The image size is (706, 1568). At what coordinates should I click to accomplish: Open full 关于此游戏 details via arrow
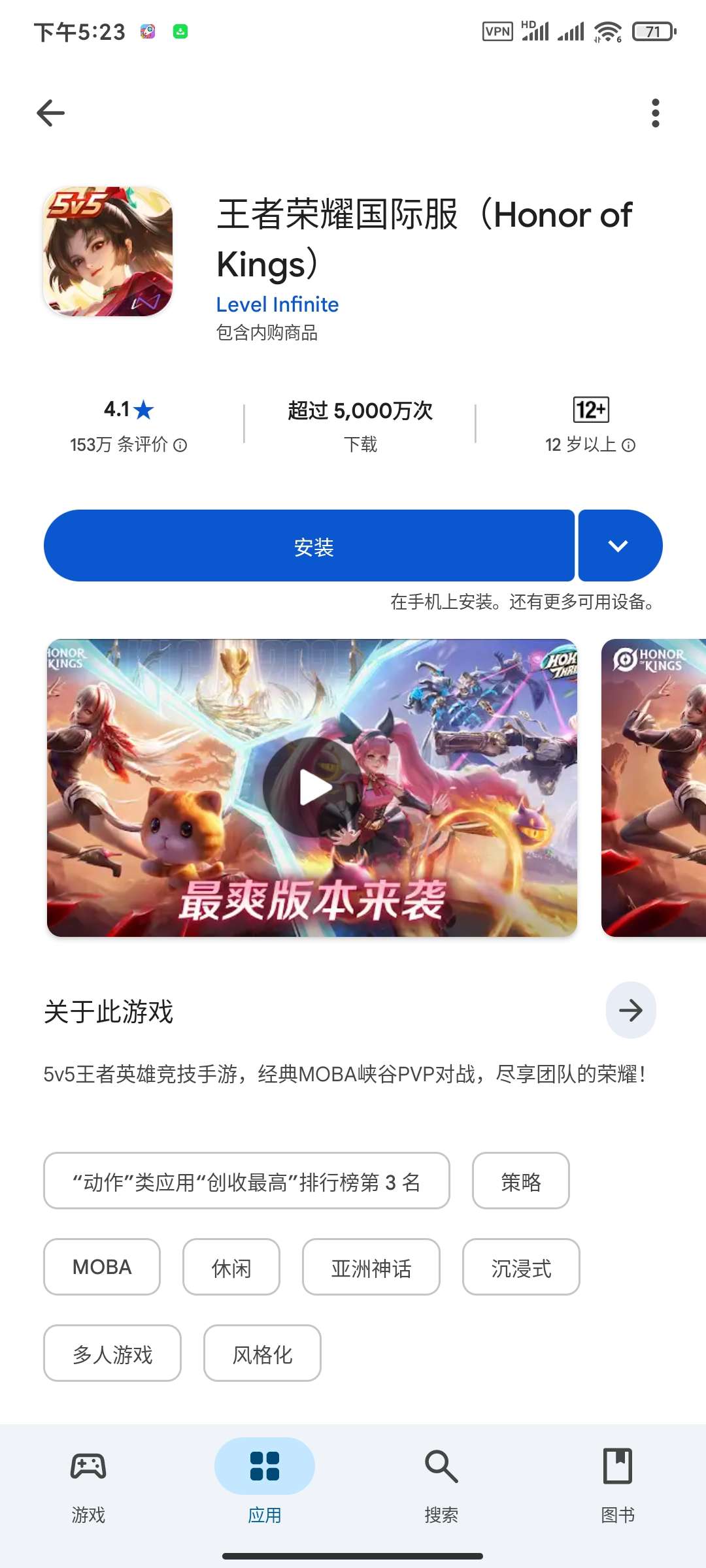point(630,1010)
